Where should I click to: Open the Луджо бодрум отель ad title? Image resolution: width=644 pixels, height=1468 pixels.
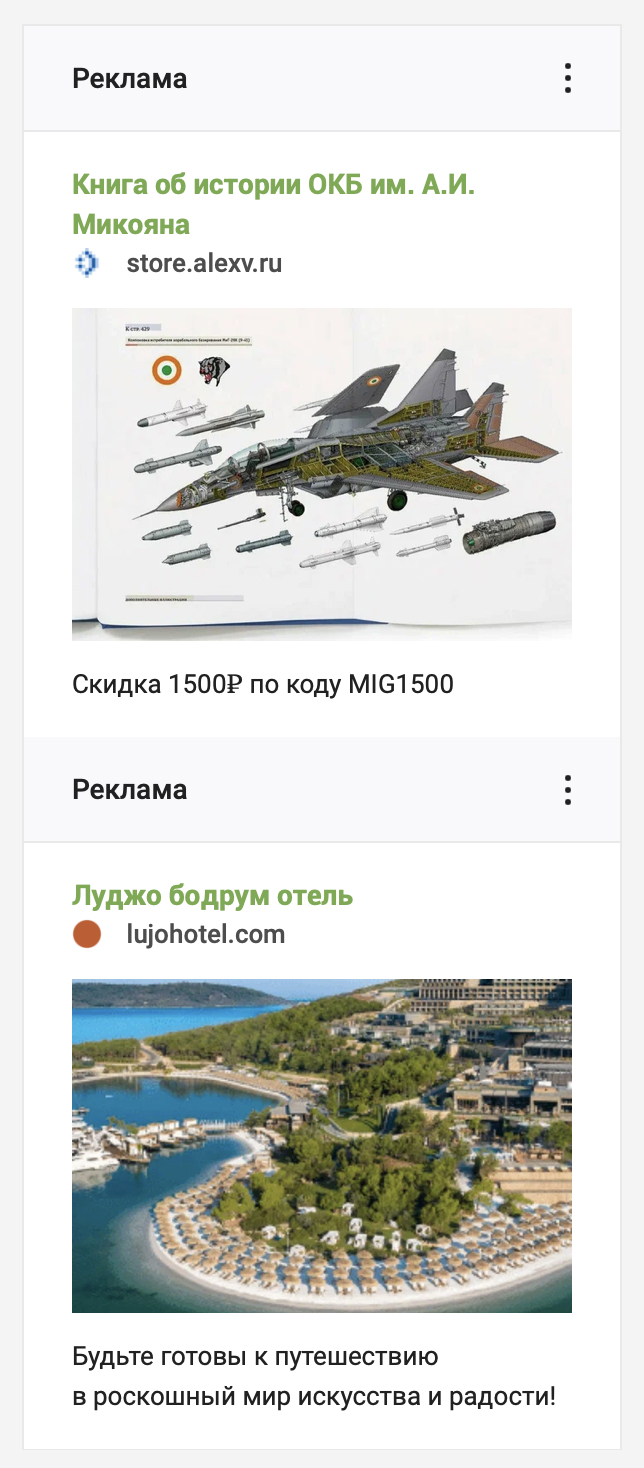(x=213, y=895)
